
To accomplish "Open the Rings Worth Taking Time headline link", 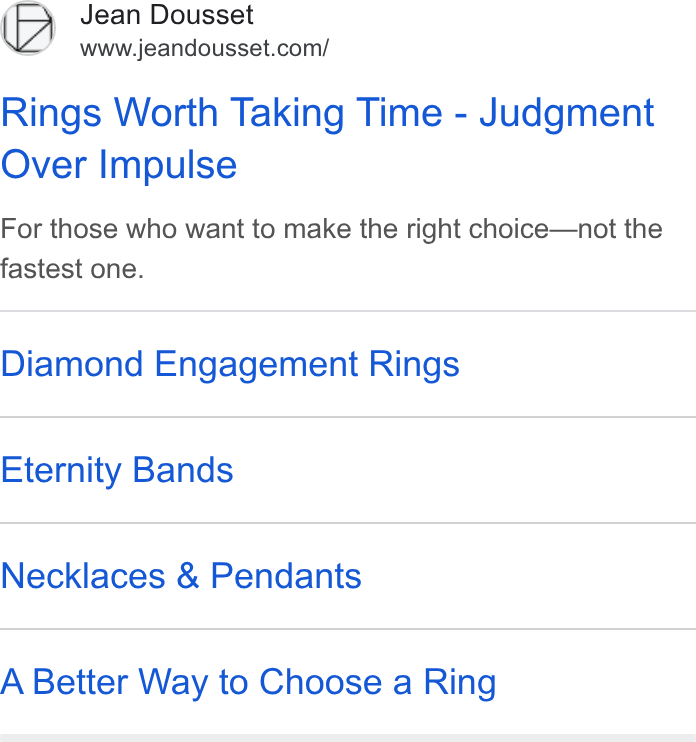I will 327,138.
